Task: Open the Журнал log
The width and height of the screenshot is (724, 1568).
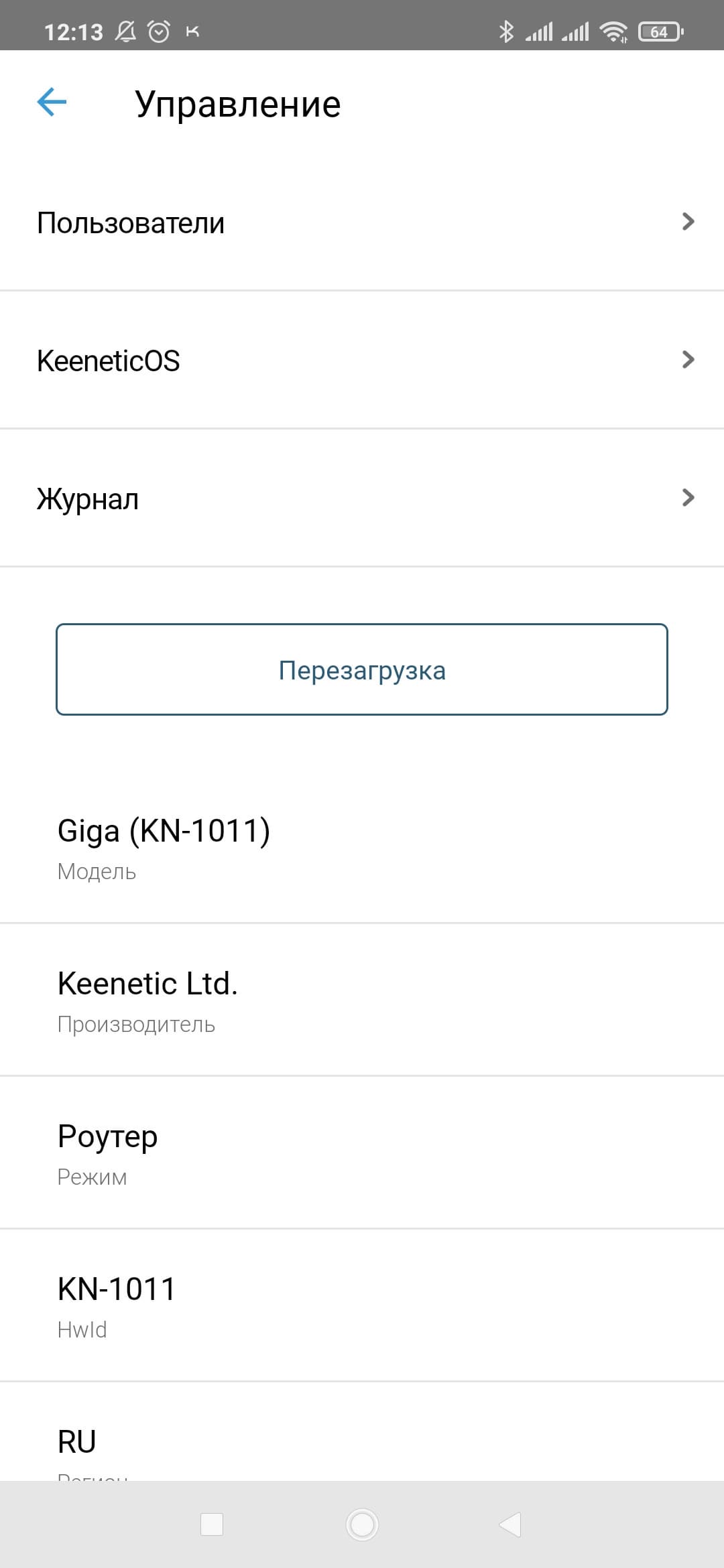Action: tap(362, 499)
